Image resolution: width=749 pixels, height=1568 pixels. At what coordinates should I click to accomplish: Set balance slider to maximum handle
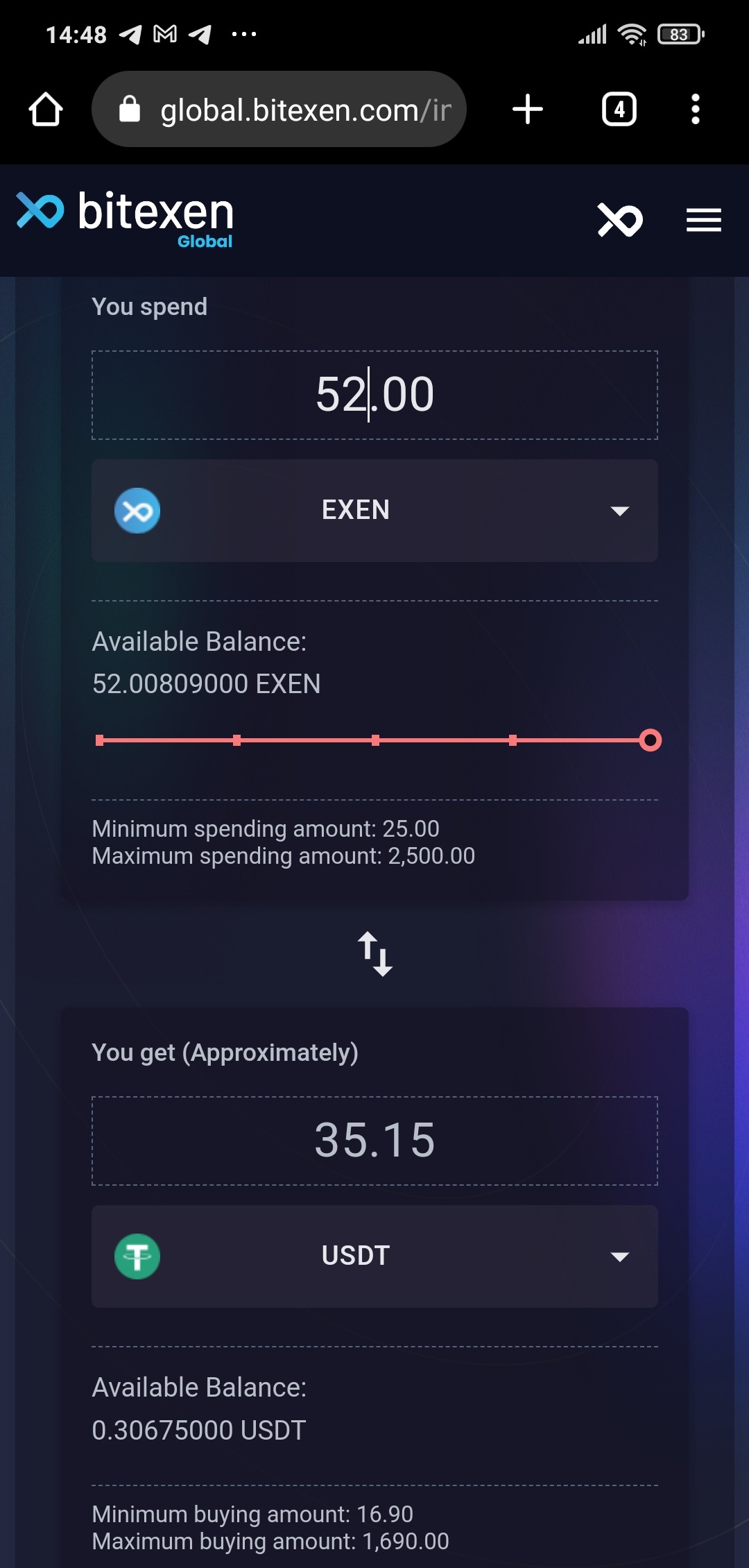(x=650, y=740)
